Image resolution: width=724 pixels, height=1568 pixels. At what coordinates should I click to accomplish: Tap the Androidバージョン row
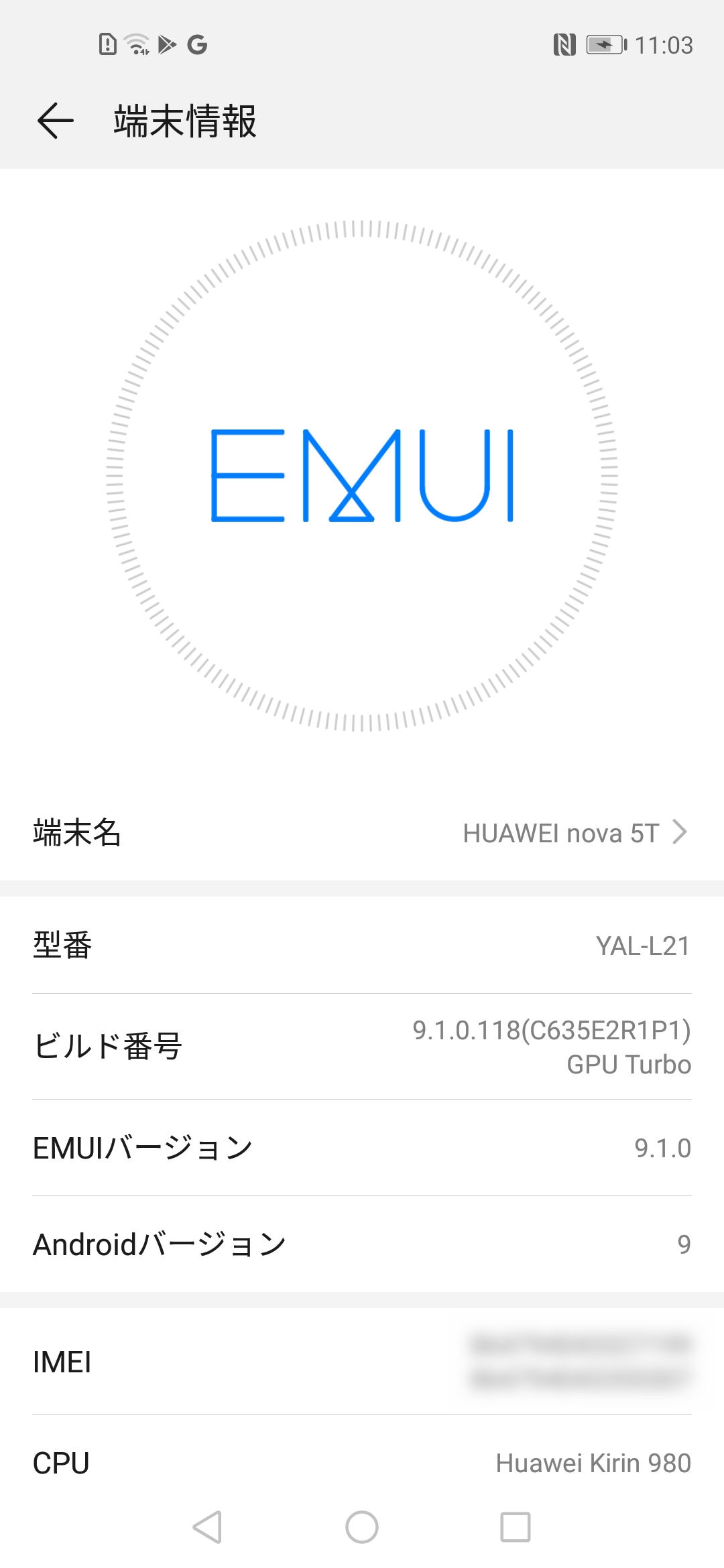coord(362,1244)
